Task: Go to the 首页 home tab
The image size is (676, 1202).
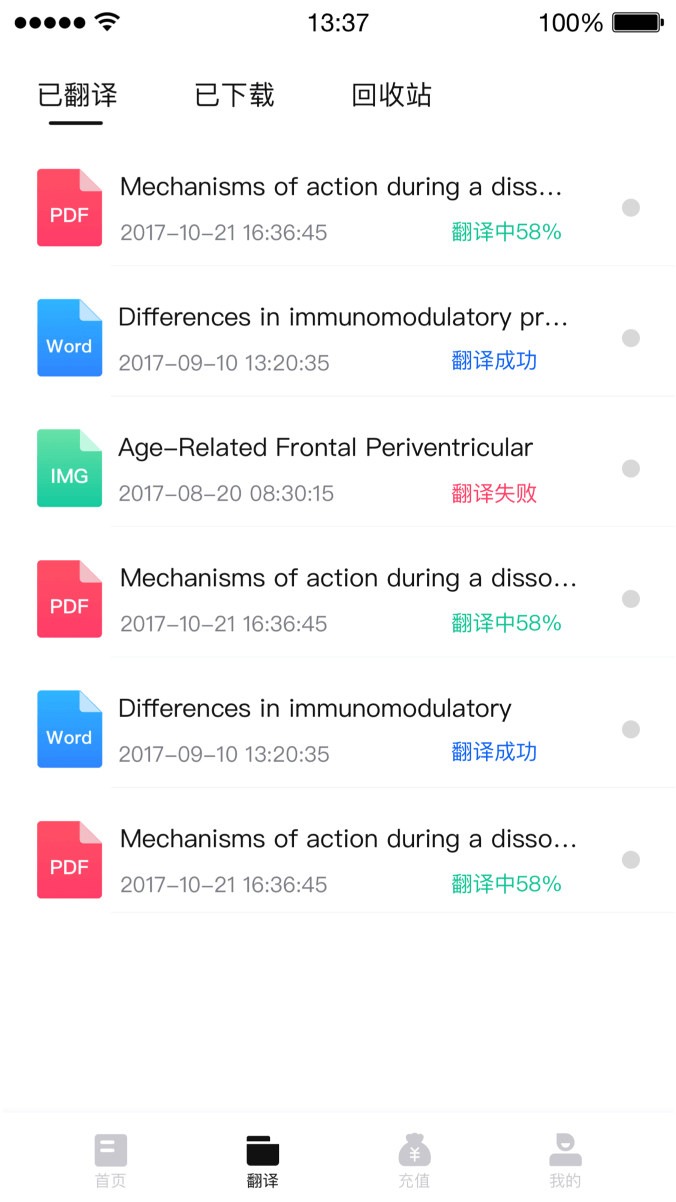Action: coord(111,1160)
